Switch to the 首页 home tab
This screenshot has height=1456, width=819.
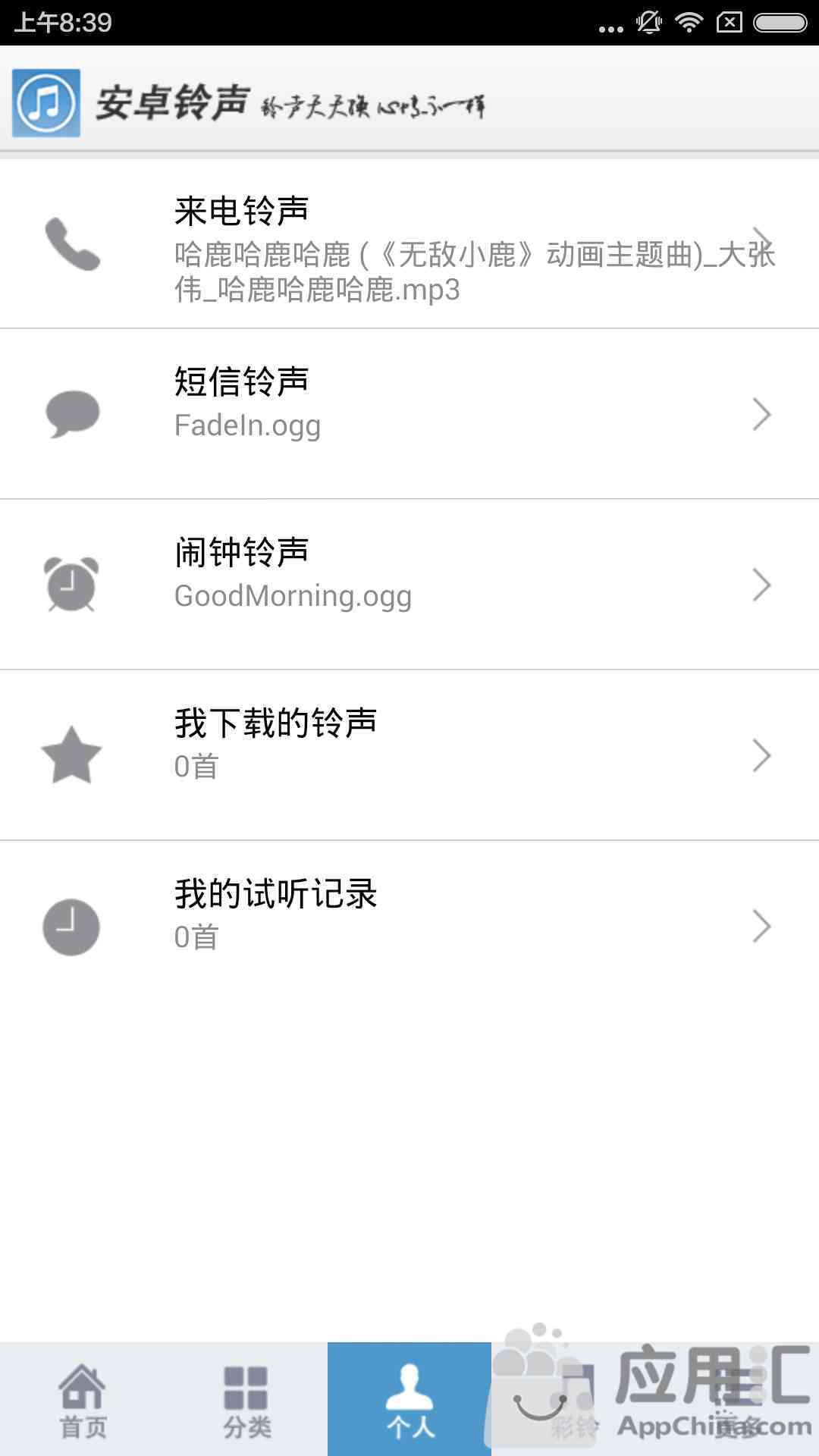82,1399
